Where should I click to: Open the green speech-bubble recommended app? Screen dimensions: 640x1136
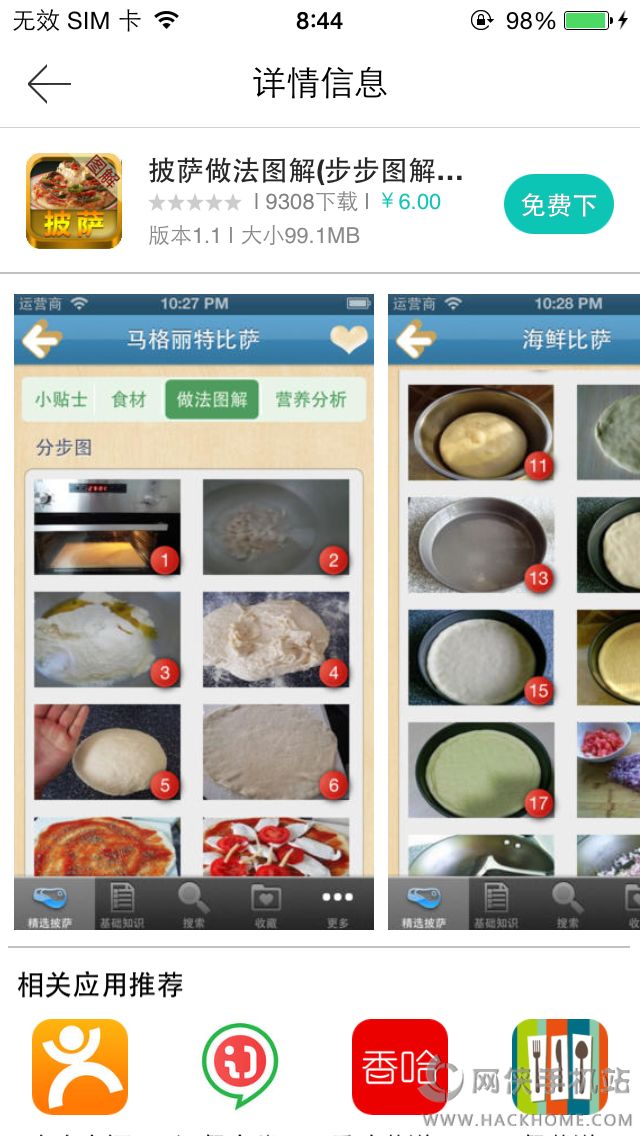click(x=240, y=1066)
